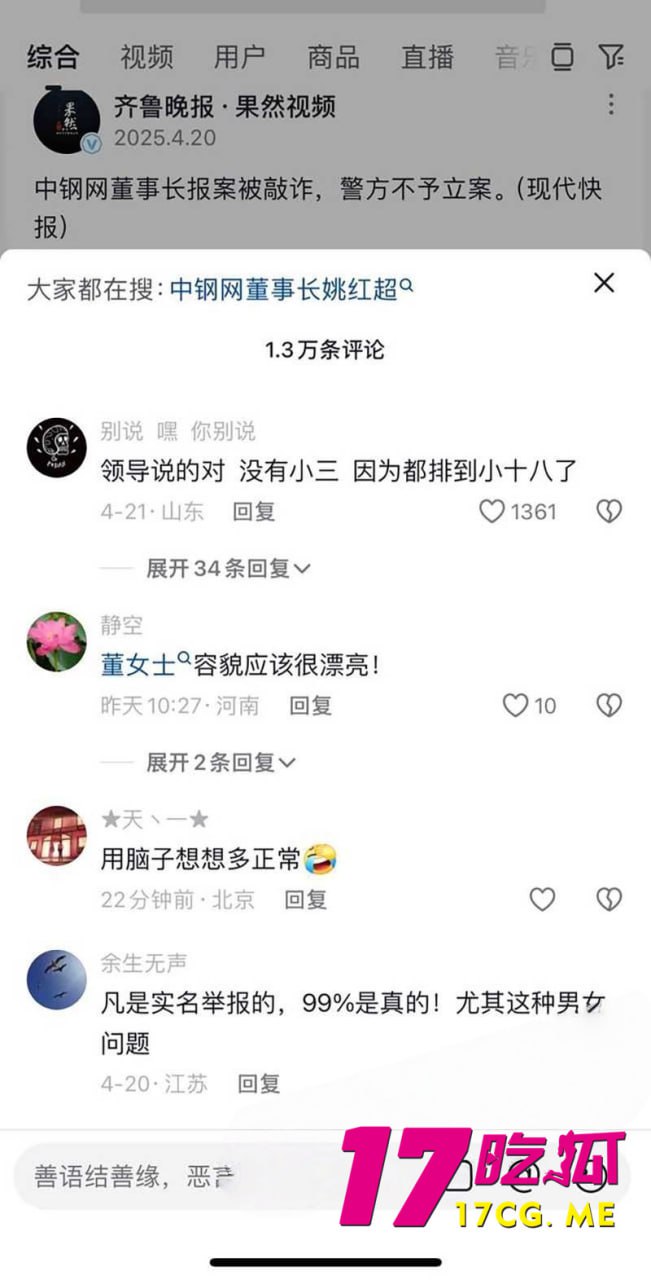This screenshot has width=651, height=1280.
Task: Open 静空's profile avatar
Action: [x=56, y=642]
